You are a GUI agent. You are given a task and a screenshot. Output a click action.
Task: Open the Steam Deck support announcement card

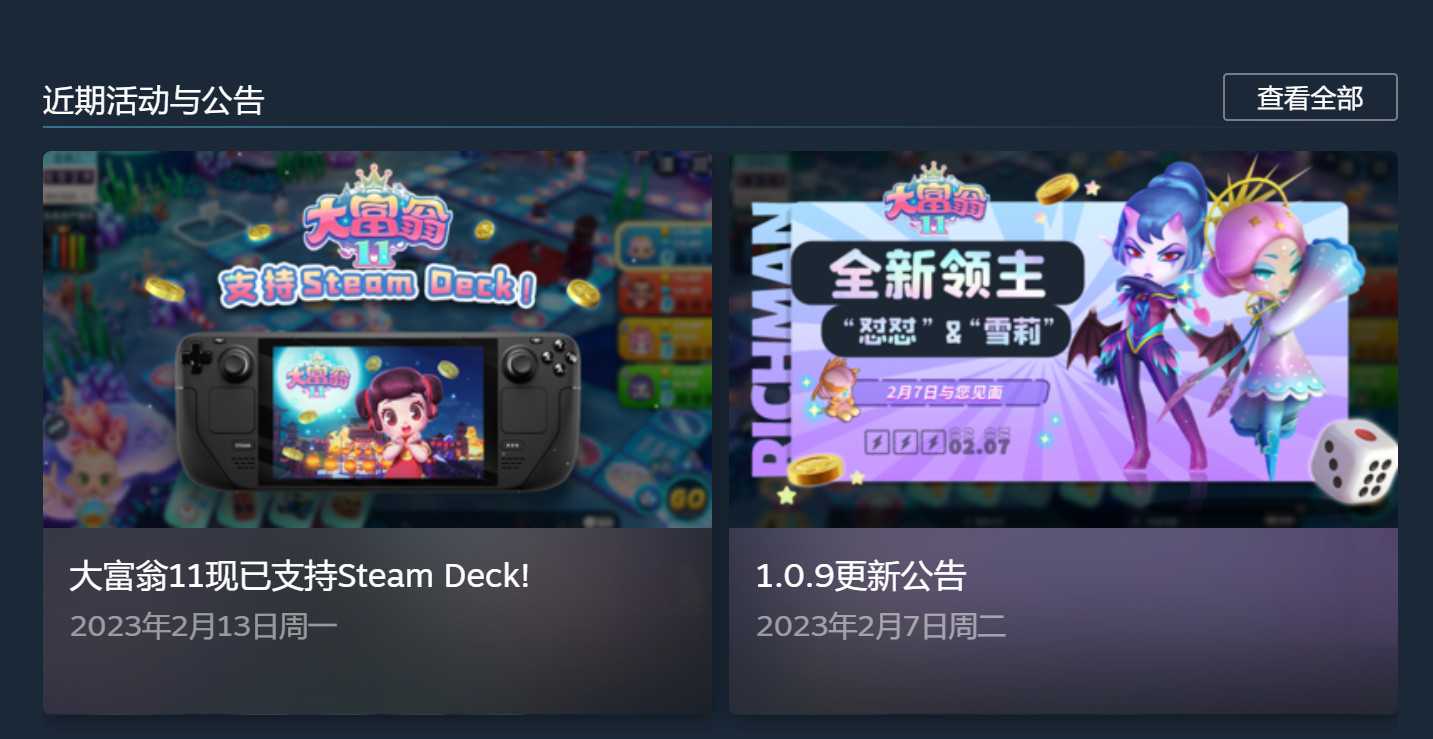[x=377, y=432]
